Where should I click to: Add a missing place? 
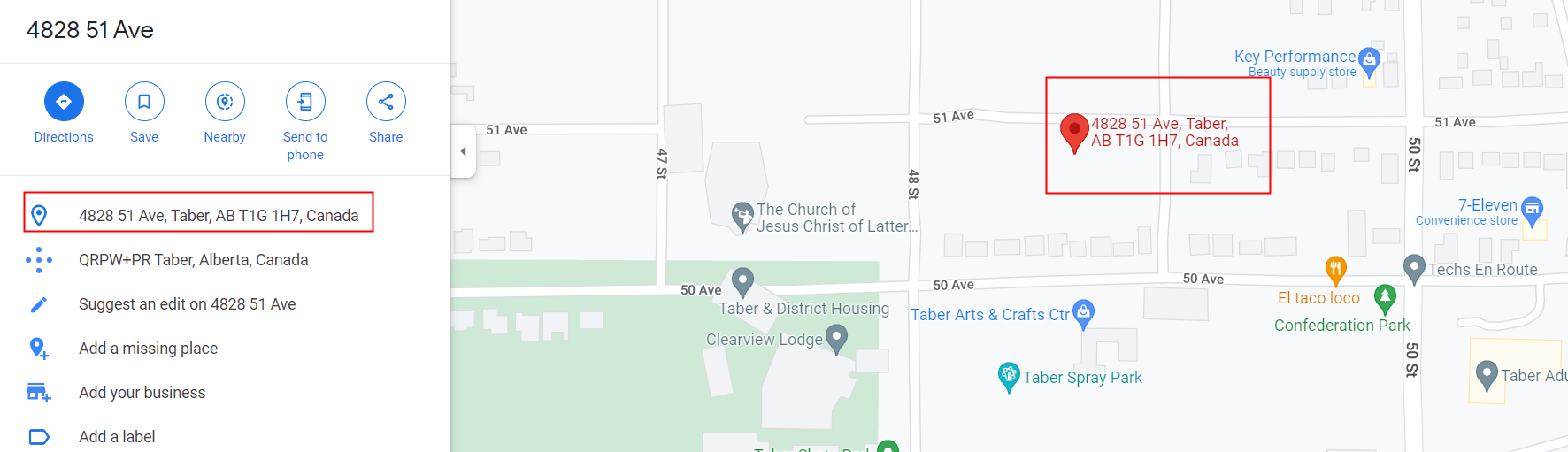pos(148,349)
